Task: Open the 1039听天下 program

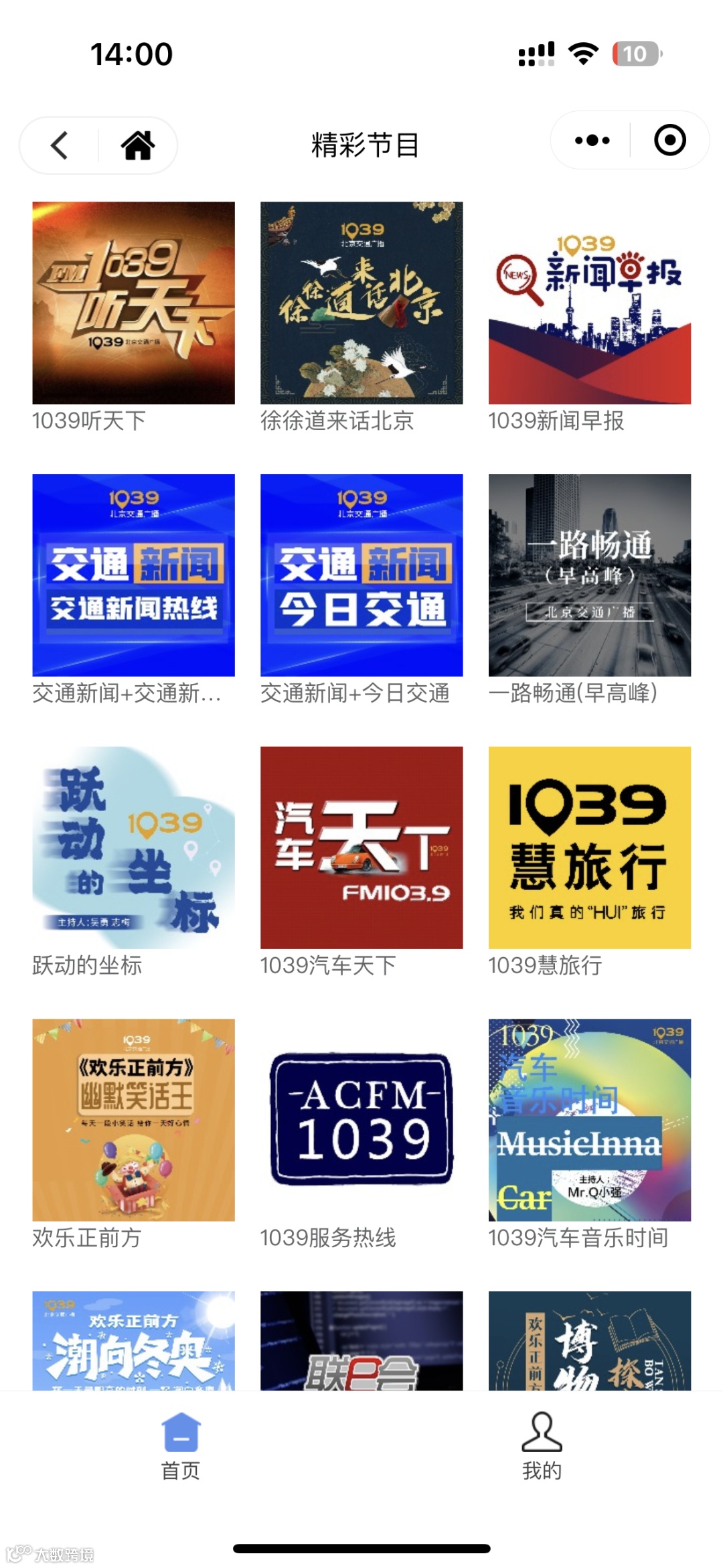Action: point(134,303)
